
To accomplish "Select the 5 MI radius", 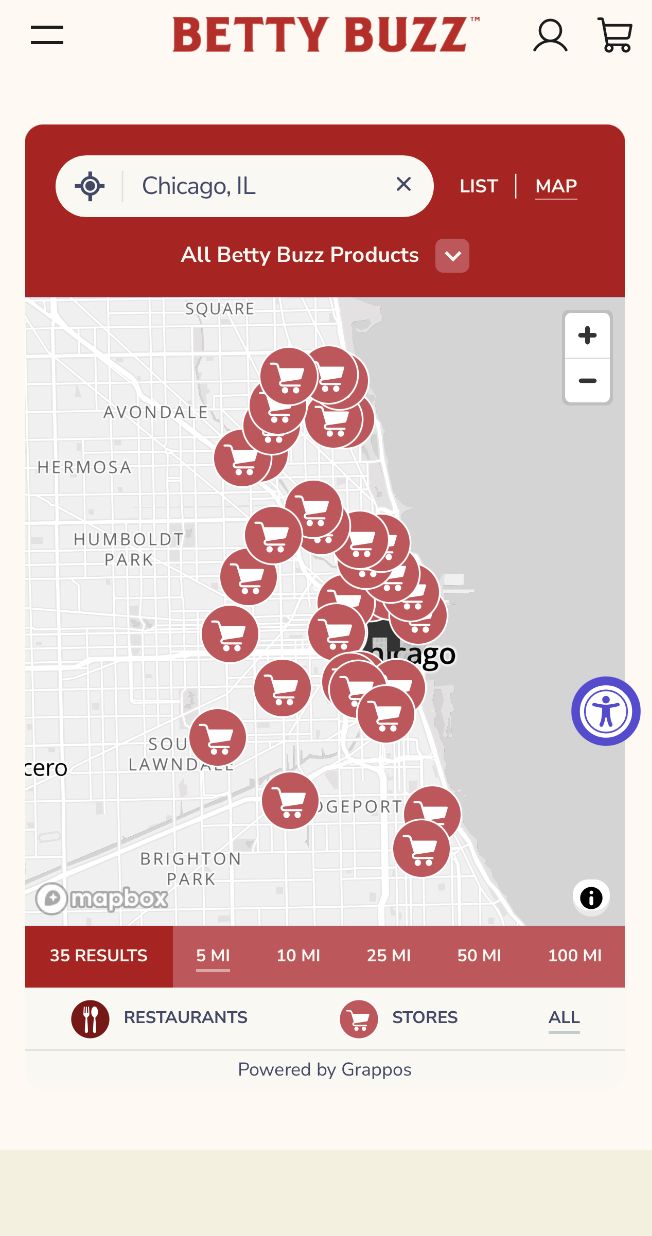I will [213, 955].
